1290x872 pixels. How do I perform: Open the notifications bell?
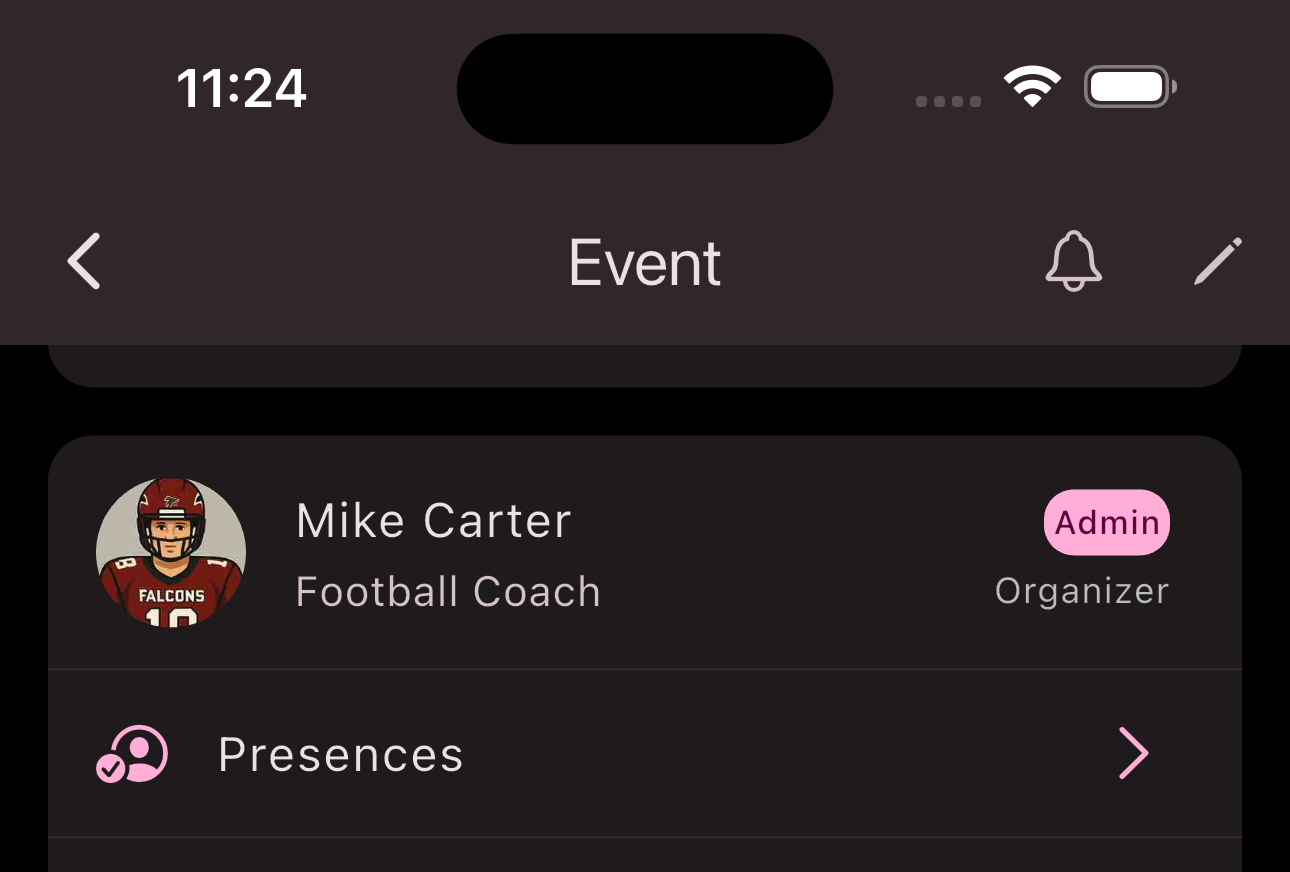pyautogui.click(x=1073, y=262)
